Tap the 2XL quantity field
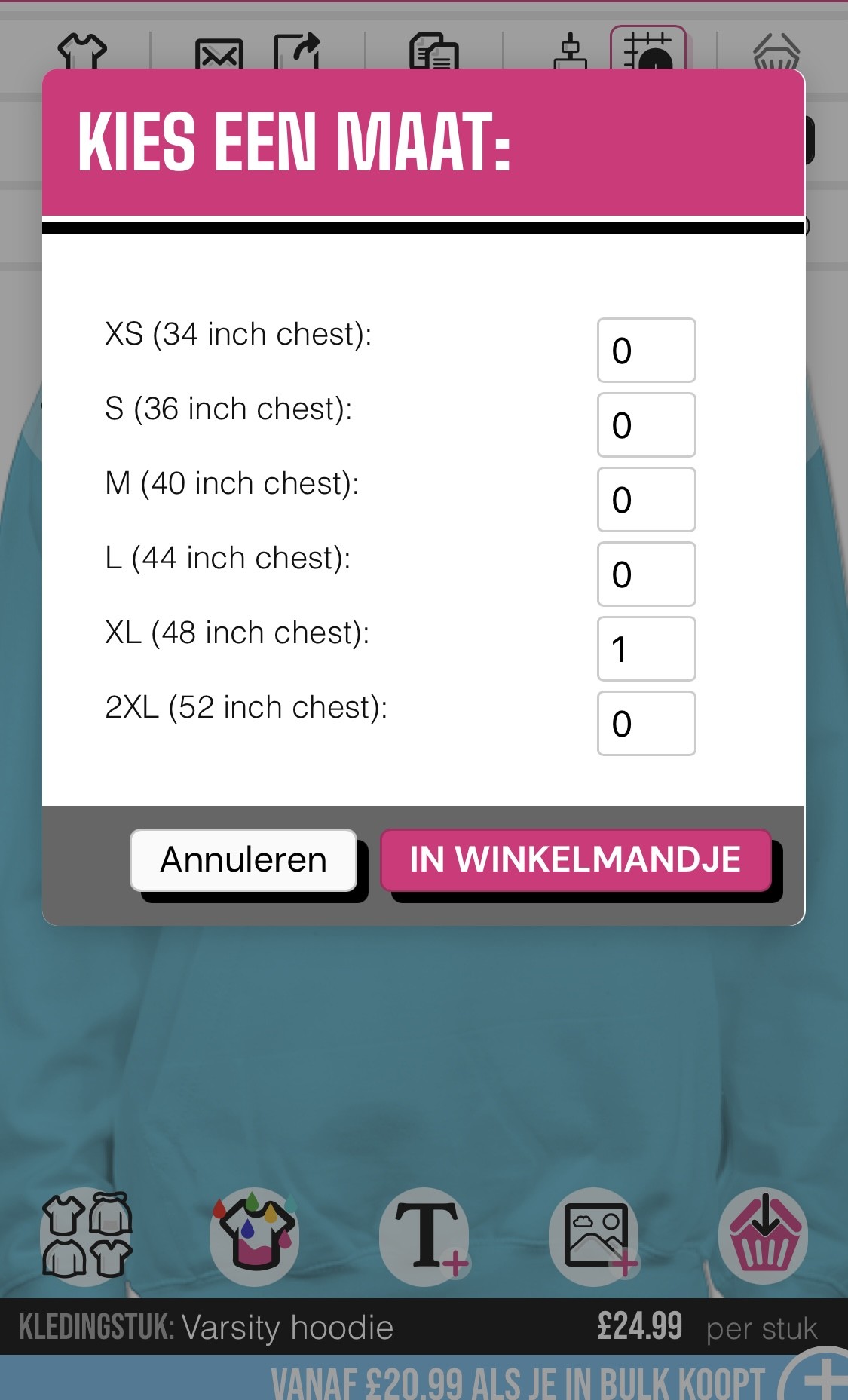Viewport: 848px width, 1400px height. click(x=646, y=724)
